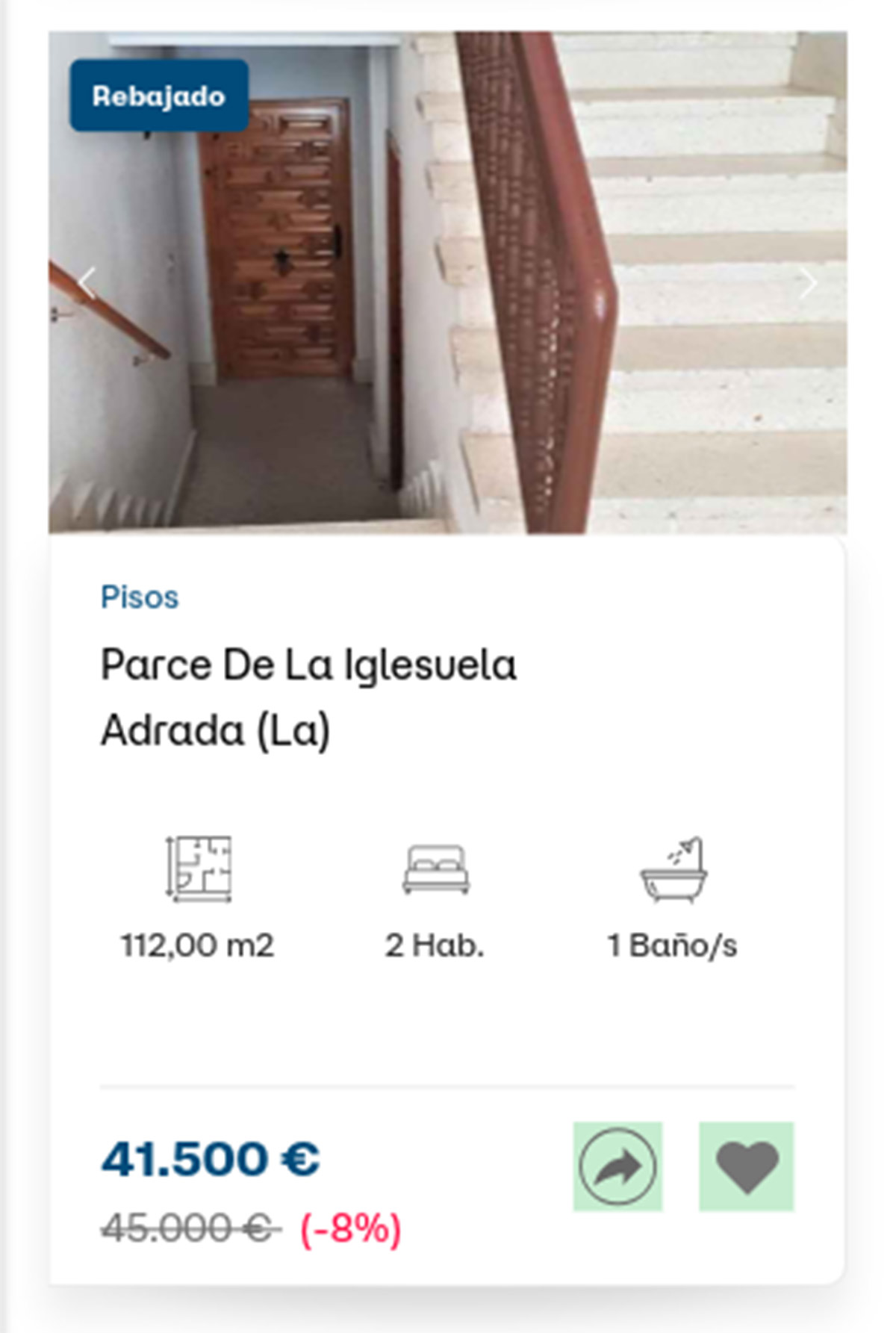Select the Rebajado badge
The height and width of the screenshot is (1333, 896).
(x=158, y=95)
